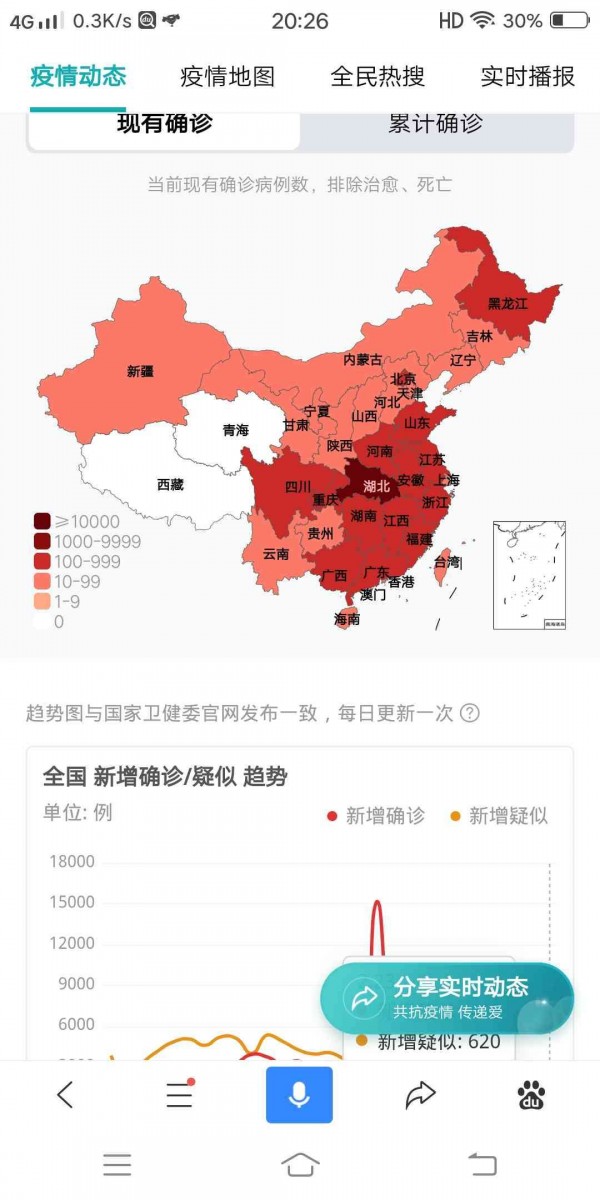Switch to the 疫情地图 tab
Viewport: 600px width, 1200px height.
pos(227,76)
